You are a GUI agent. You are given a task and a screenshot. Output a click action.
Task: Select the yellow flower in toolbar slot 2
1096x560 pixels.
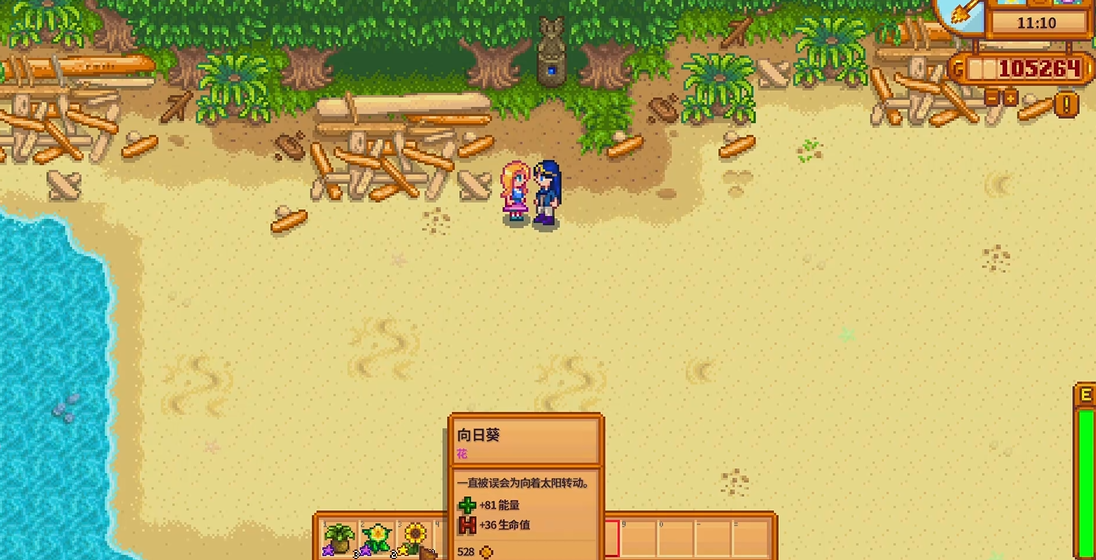point(376,540)
